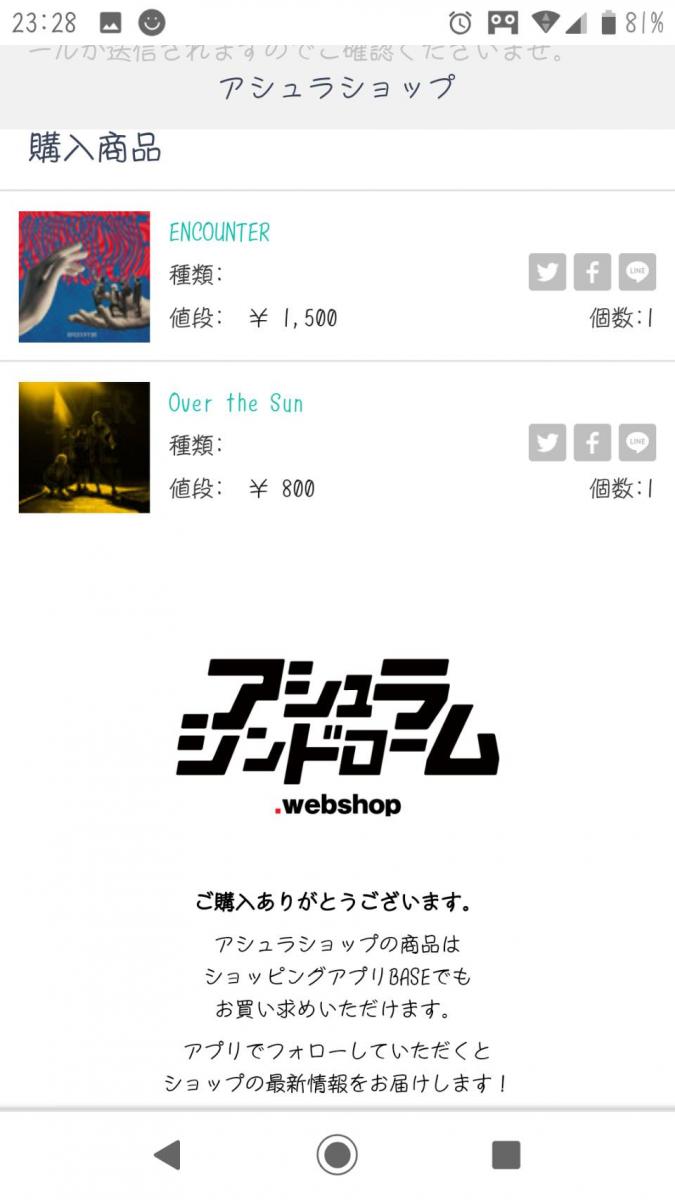Tap the ENCOUNTER album cover thumbnail

click(84, 277)
